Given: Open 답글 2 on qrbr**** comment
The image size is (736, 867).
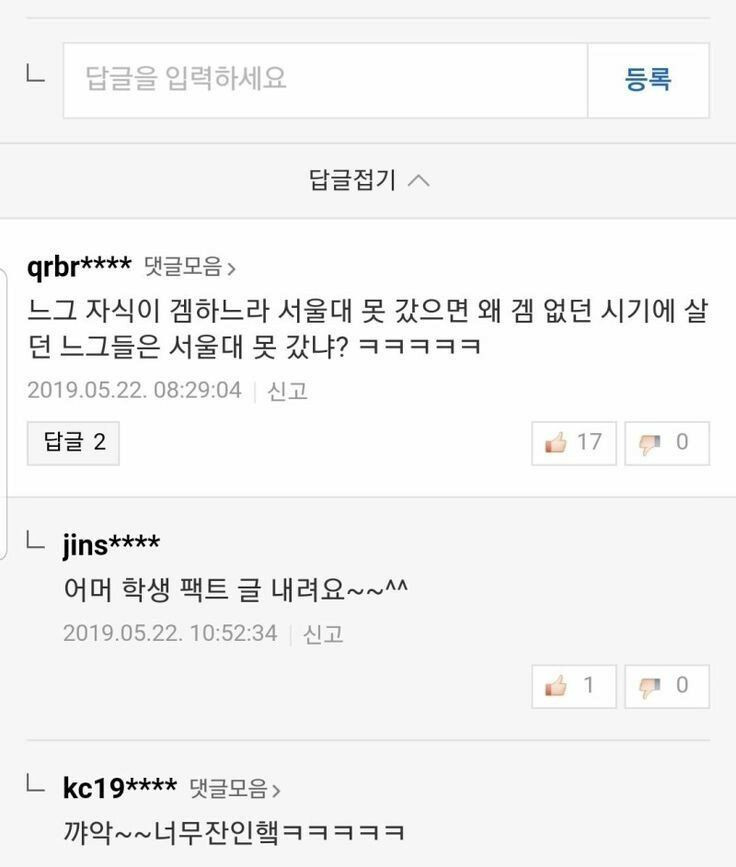Looking at the screenshot, I should point(73,443).
